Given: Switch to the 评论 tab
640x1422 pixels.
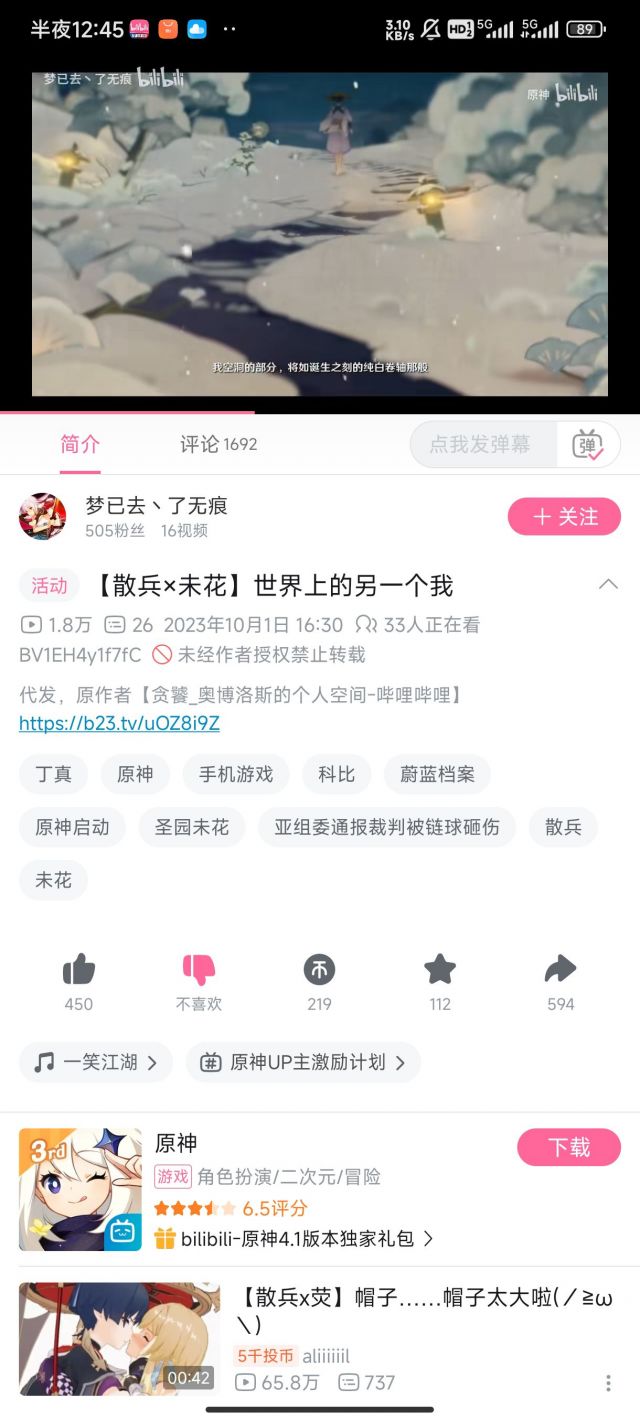Looking at the screenshot, I should [x=218, y=444].
